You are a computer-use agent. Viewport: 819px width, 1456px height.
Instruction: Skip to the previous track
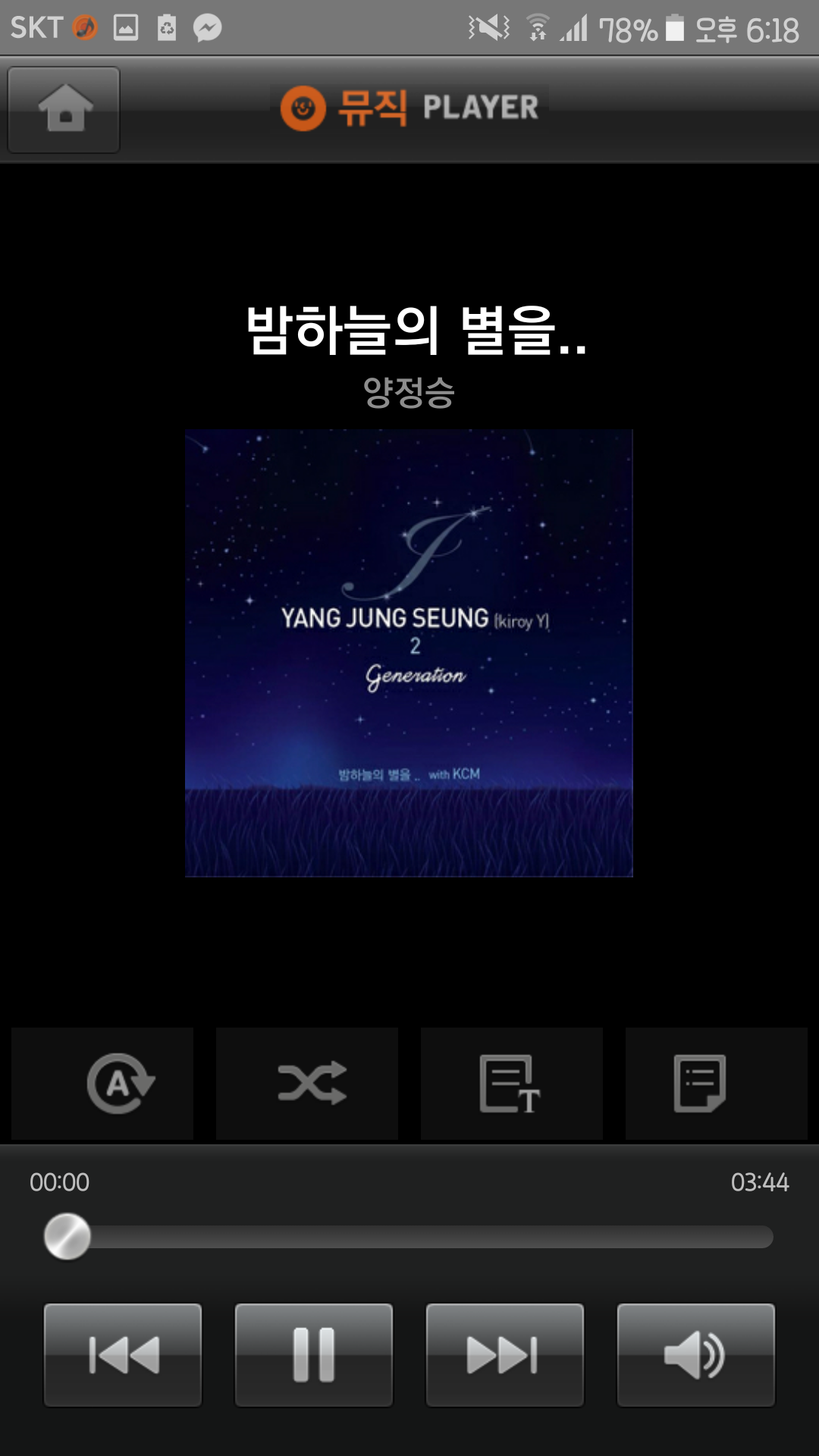click(x=123, y=1355)
